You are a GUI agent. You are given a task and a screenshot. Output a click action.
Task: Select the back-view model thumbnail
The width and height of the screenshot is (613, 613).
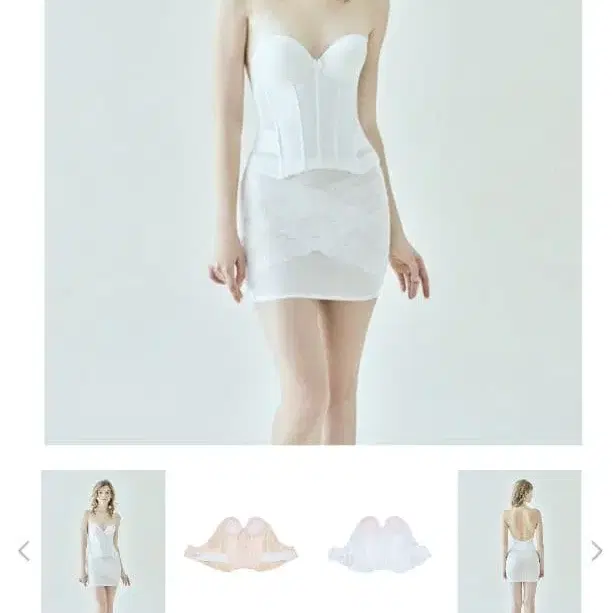519,541
